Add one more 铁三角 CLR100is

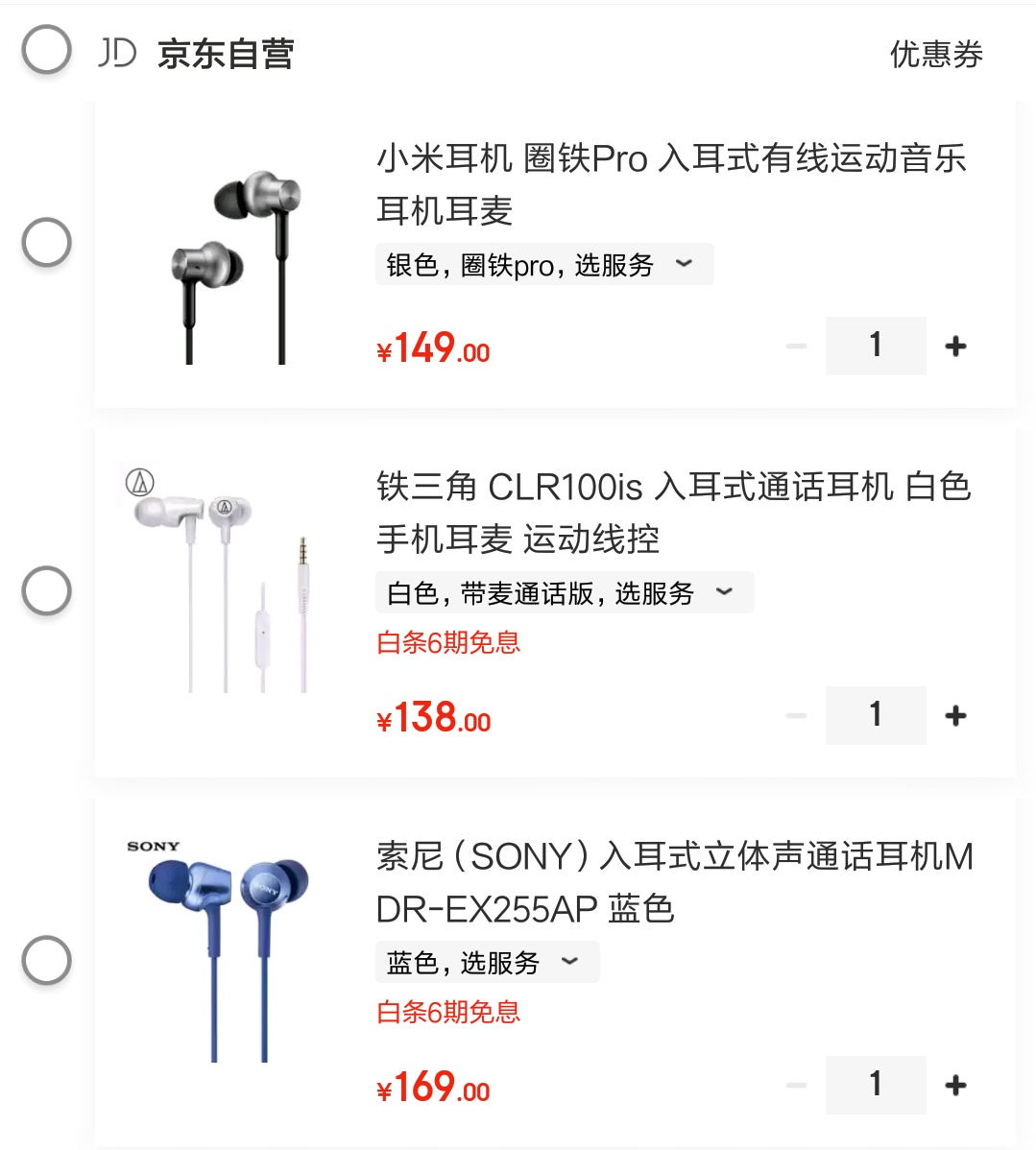tap(955, 716)
